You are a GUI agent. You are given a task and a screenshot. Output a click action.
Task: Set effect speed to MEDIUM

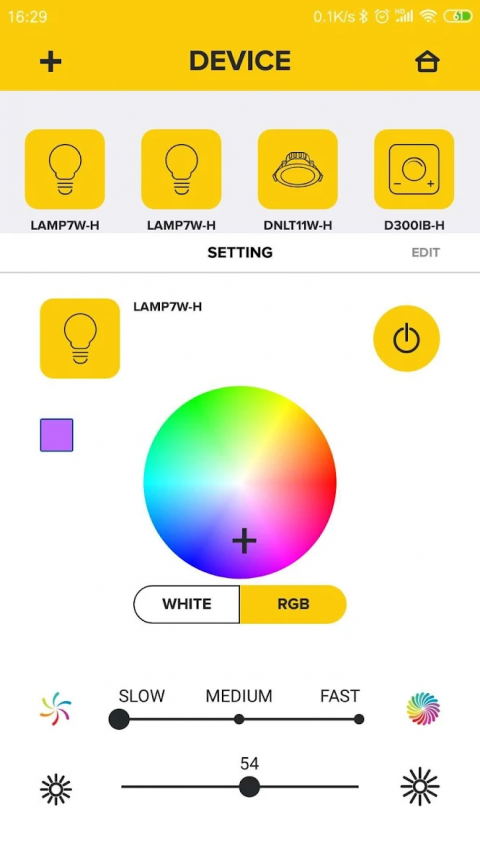coord(239,719)
